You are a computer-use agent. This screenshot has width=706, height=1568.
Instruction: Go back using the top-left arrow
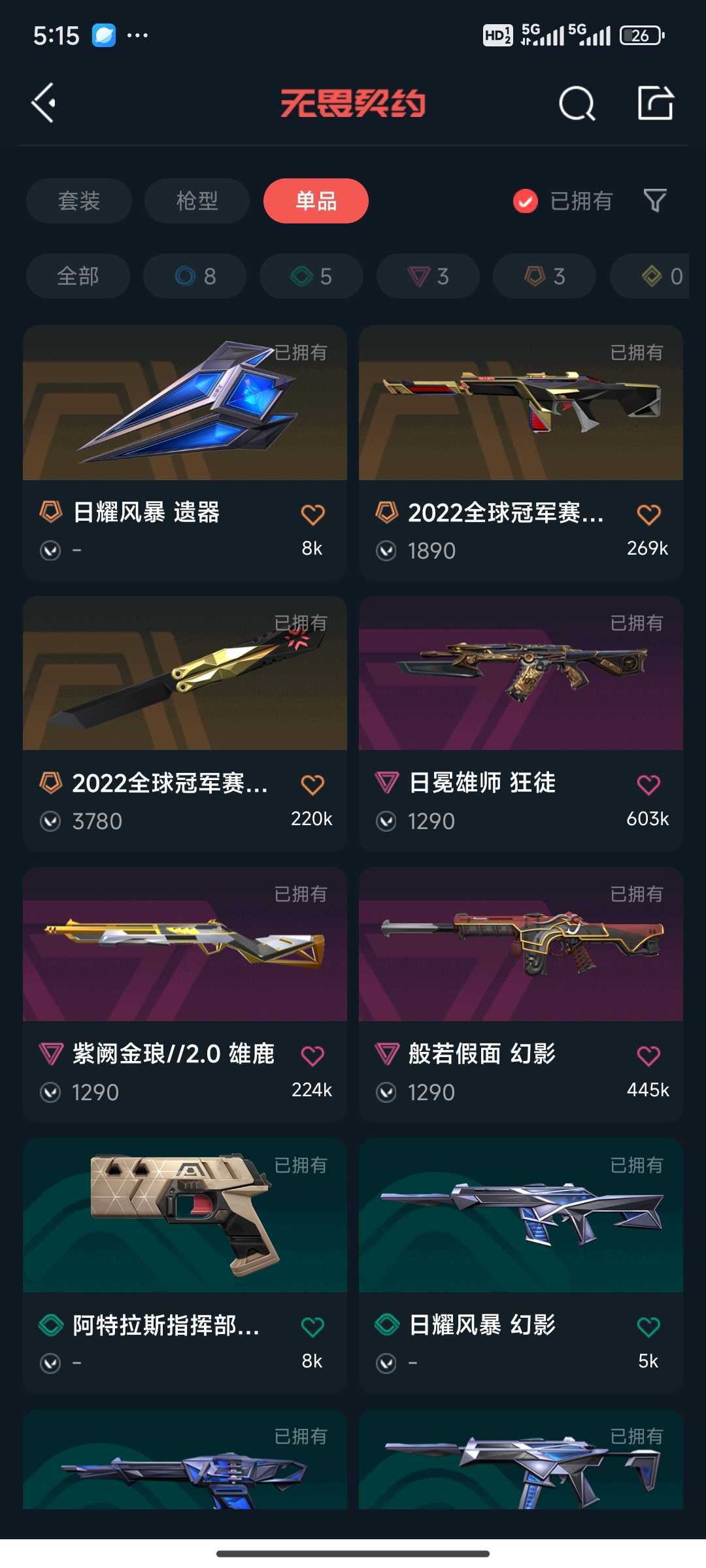[x=44, y=103]
